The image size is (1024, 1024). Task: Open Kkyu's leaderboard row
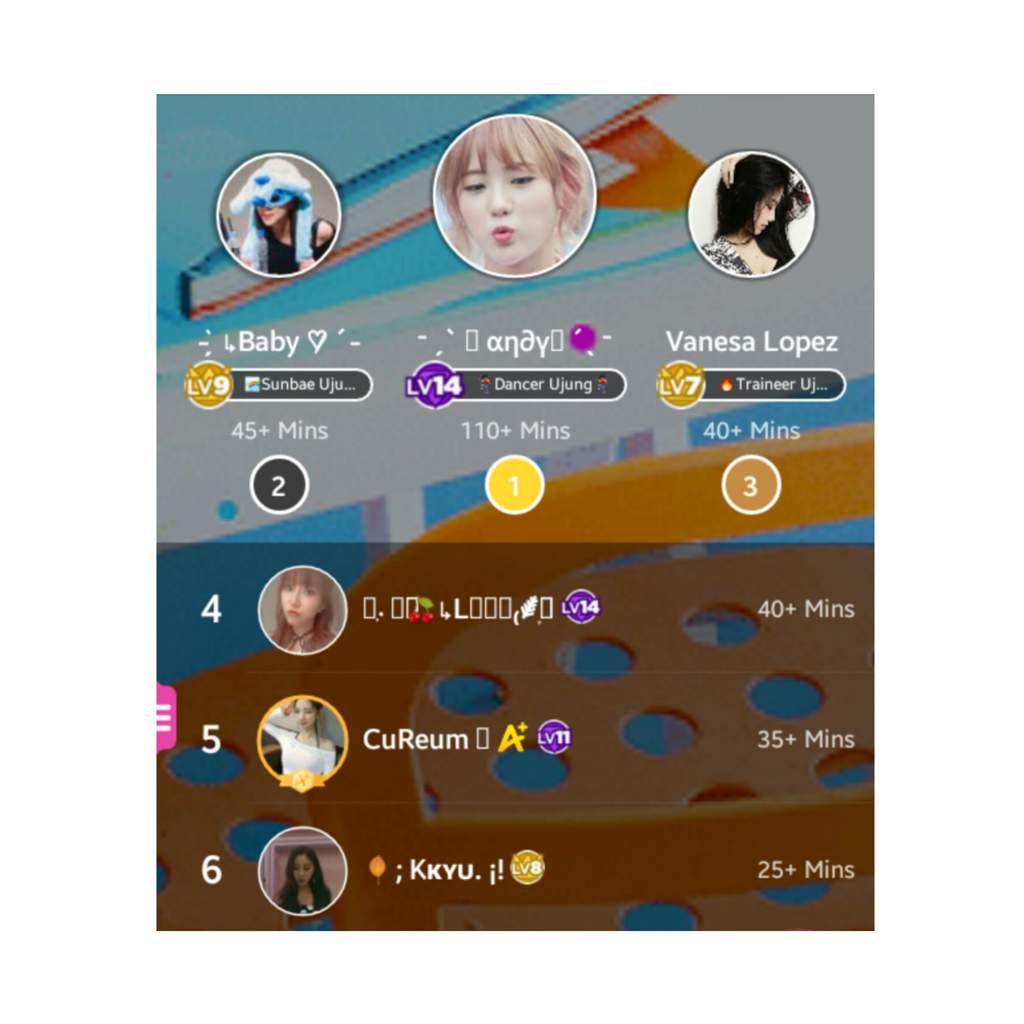pos(515,869)
